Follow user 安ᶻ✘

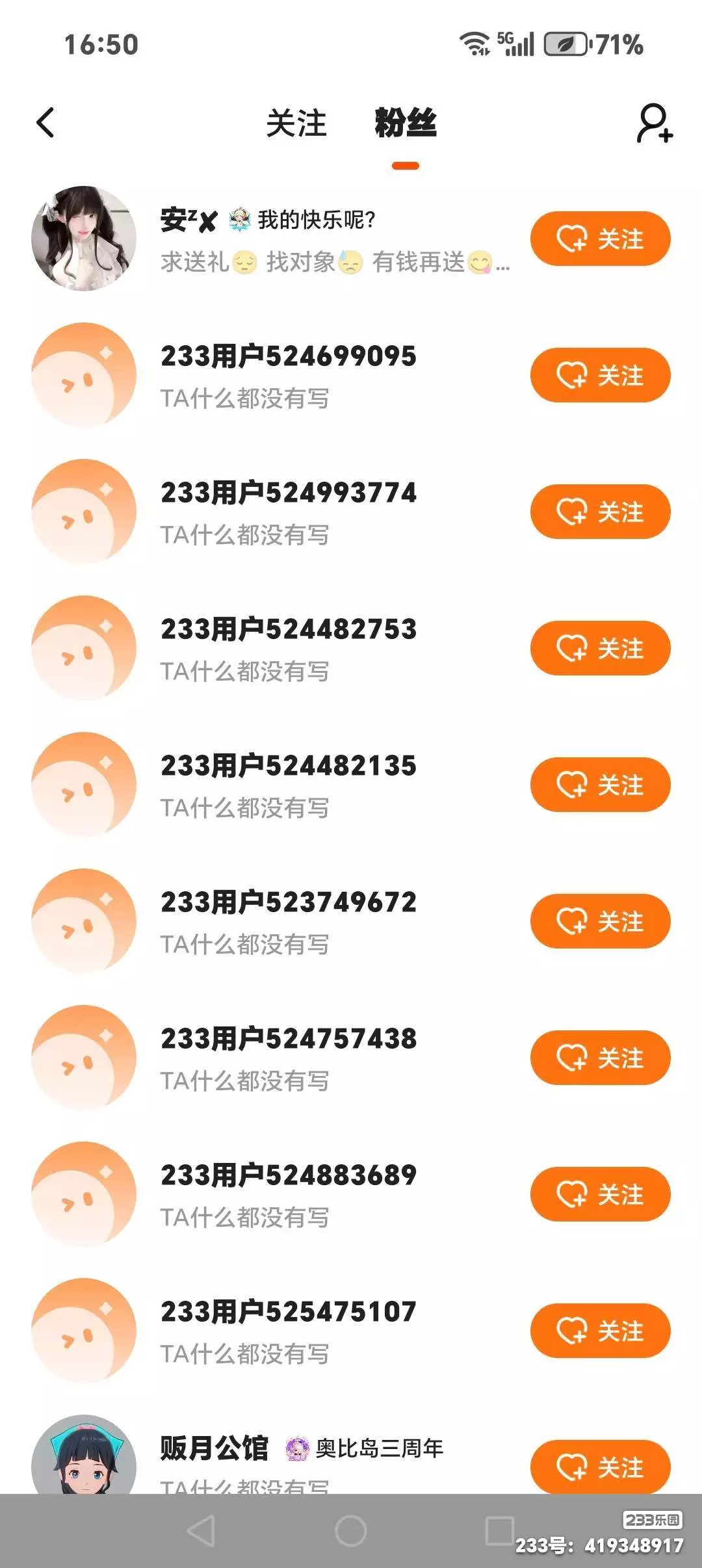(600, 239)
